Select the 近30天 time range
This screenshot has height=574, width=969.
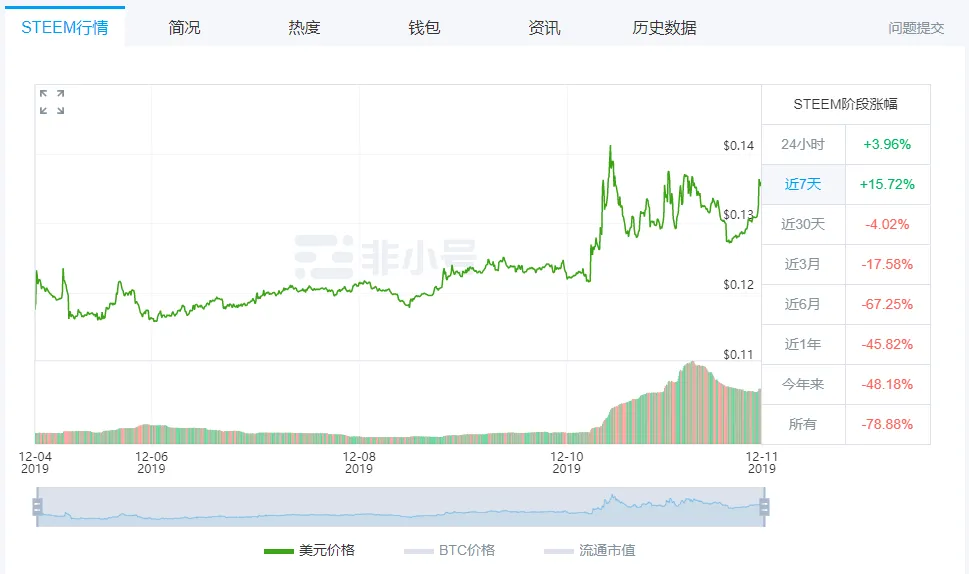pos(803,224)
